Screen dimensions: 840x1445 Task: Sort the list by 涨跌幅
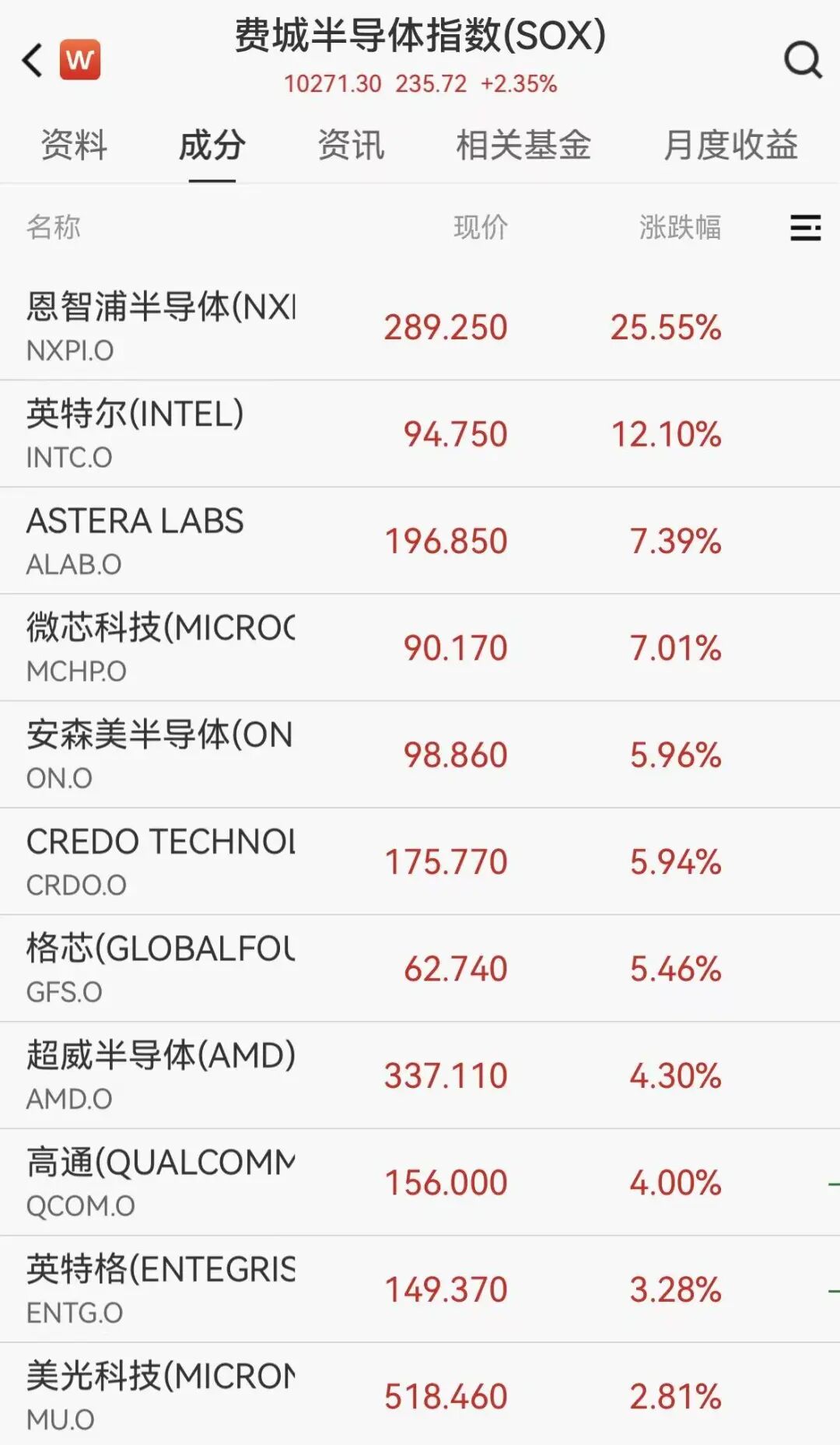(x=680, y=227)
